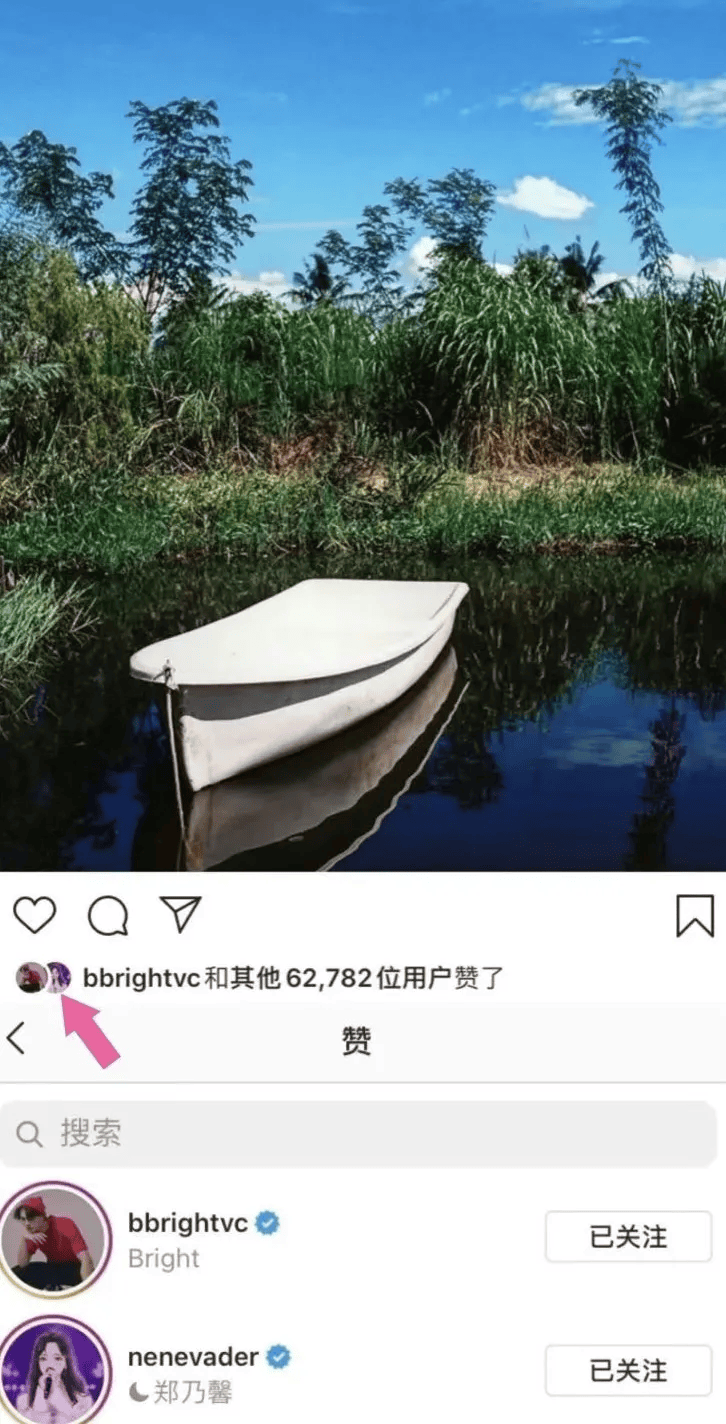This screenshot has height=1424, width=726.
Task: Share the post via paper plane icon
Action: click(181, 914)
